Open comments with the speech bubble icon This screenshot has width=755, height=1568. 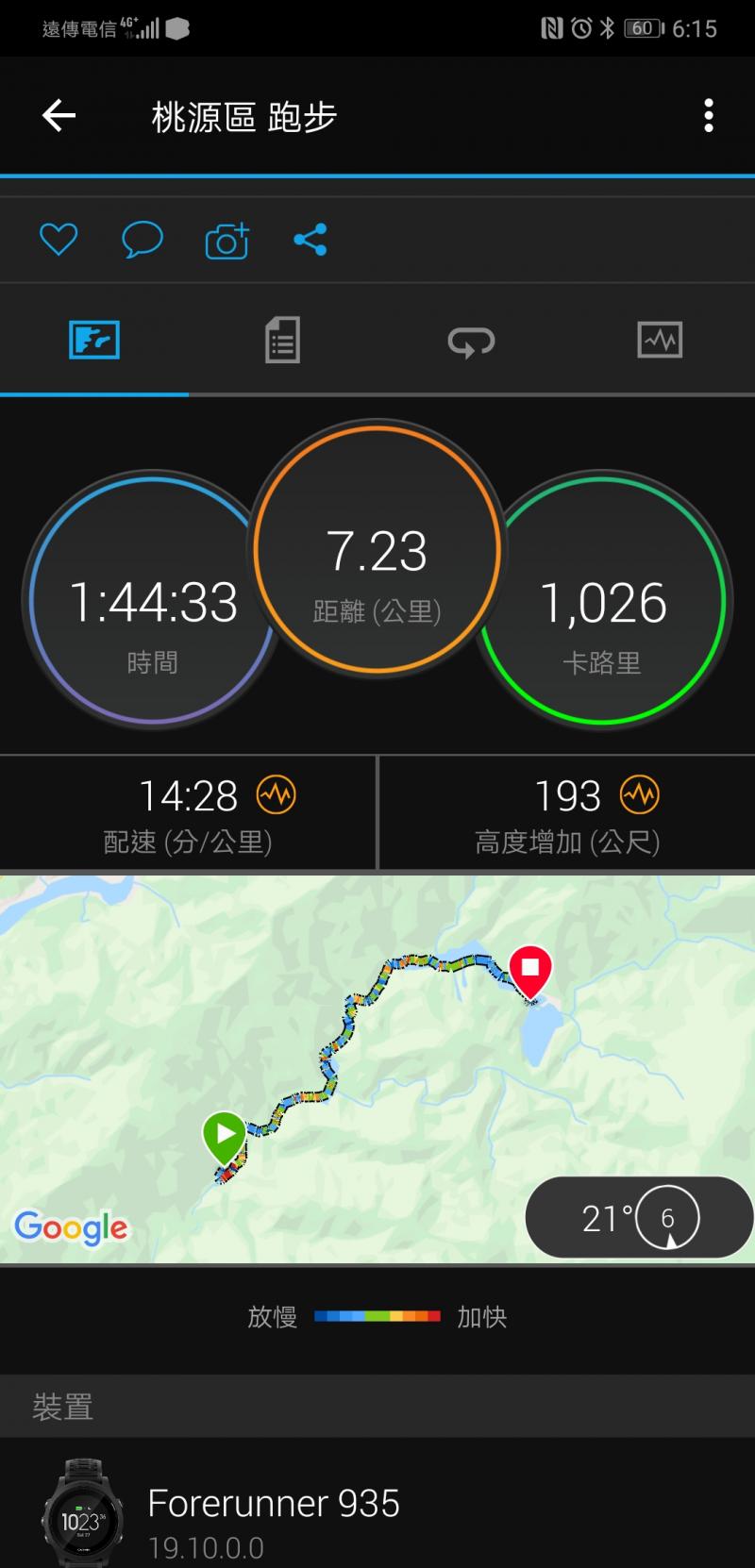tap(143, 240)
